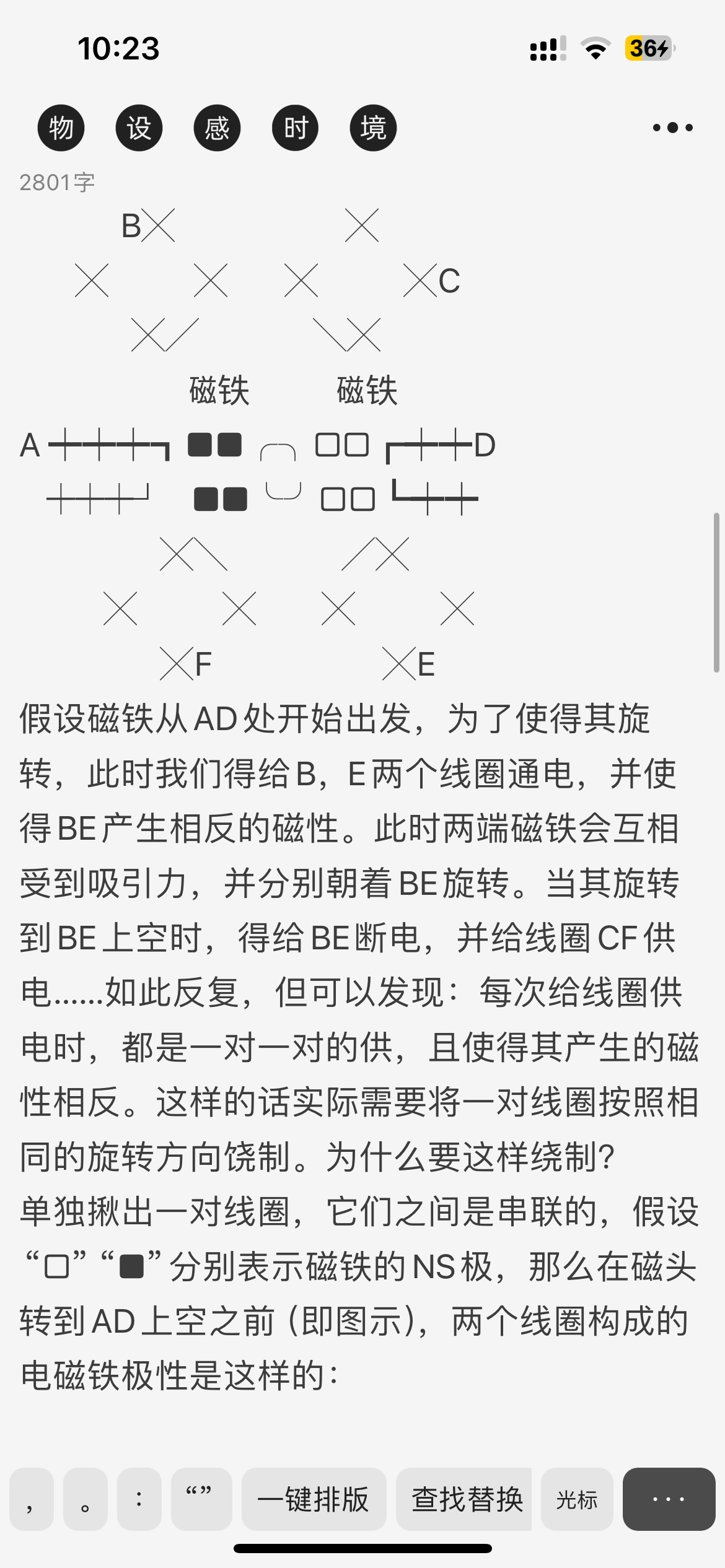
Task: Tap the 设 circle button
Action: point(139,128)
